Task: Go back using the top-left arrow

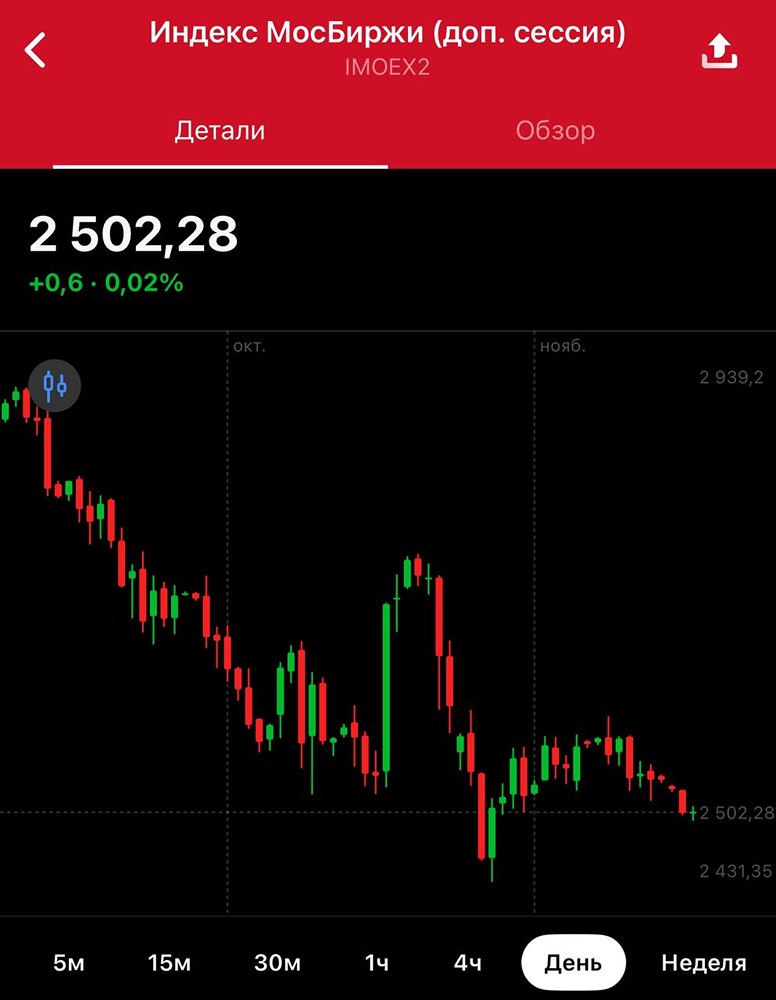Action: click(36, 50)
